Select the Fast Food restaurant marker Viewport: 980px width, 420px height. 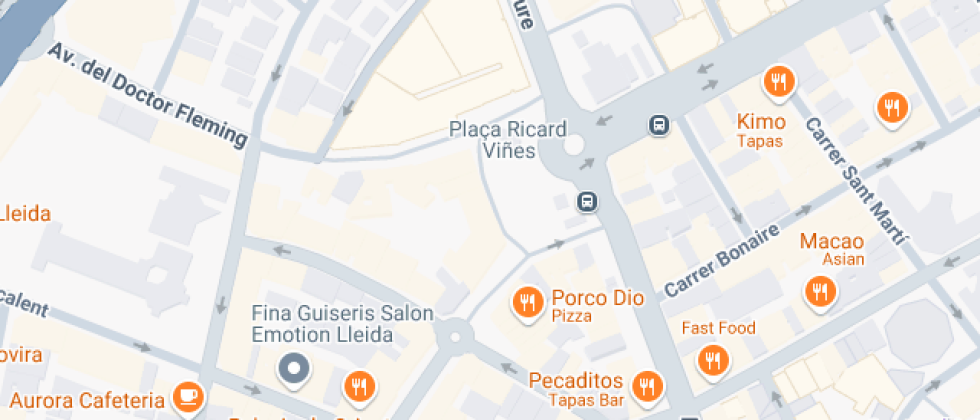point(712,359)
